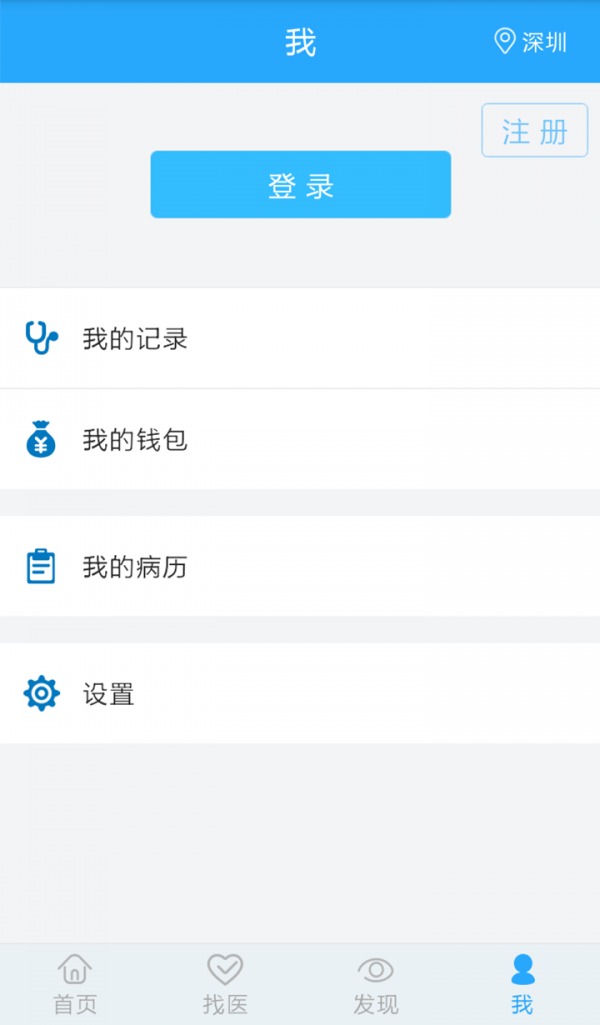Select the 我 profile tab
Image resolution: width=600 pixels, height=1025 pixels.
(x=522, y=984)
